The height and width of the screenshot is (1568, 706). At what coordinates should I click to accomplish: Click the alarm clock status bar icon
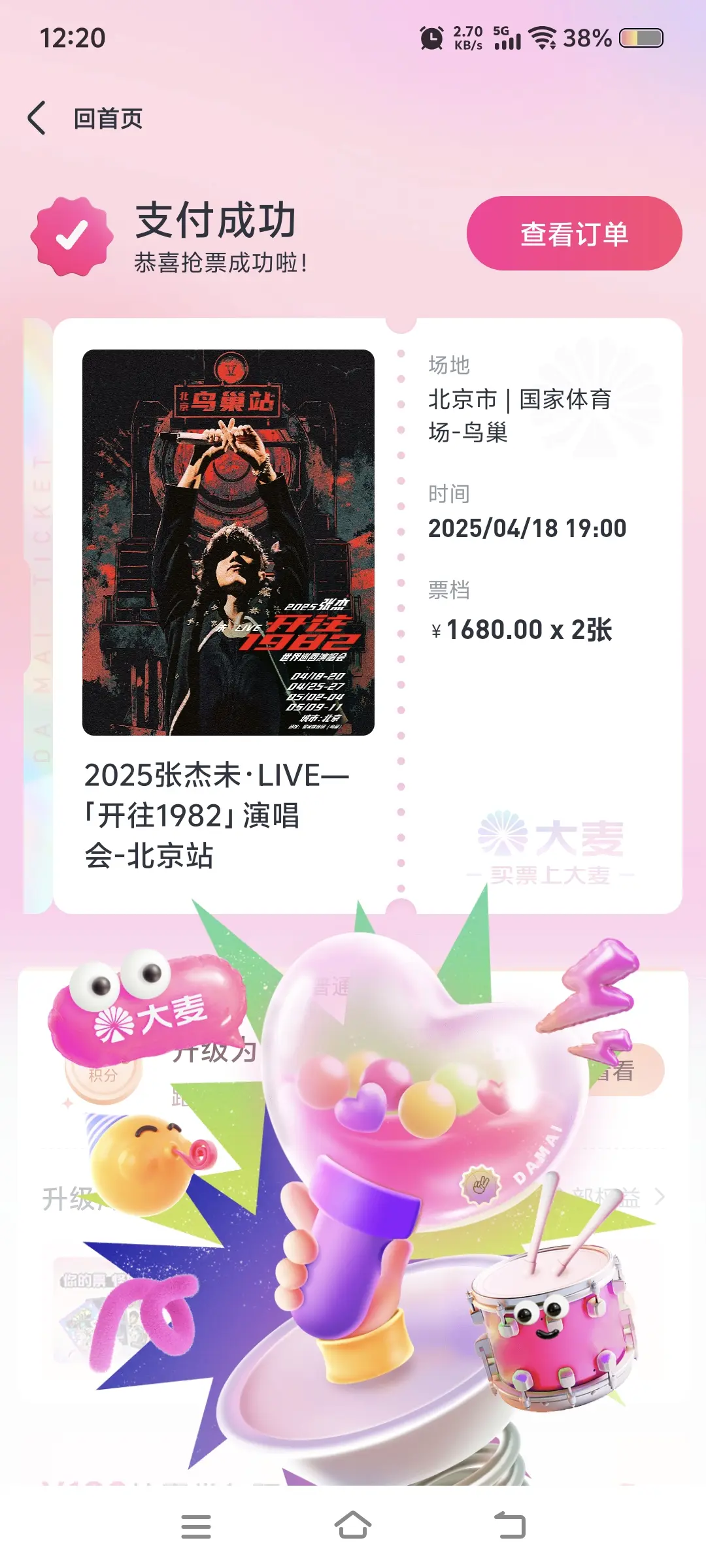click(x=431, y=37)
